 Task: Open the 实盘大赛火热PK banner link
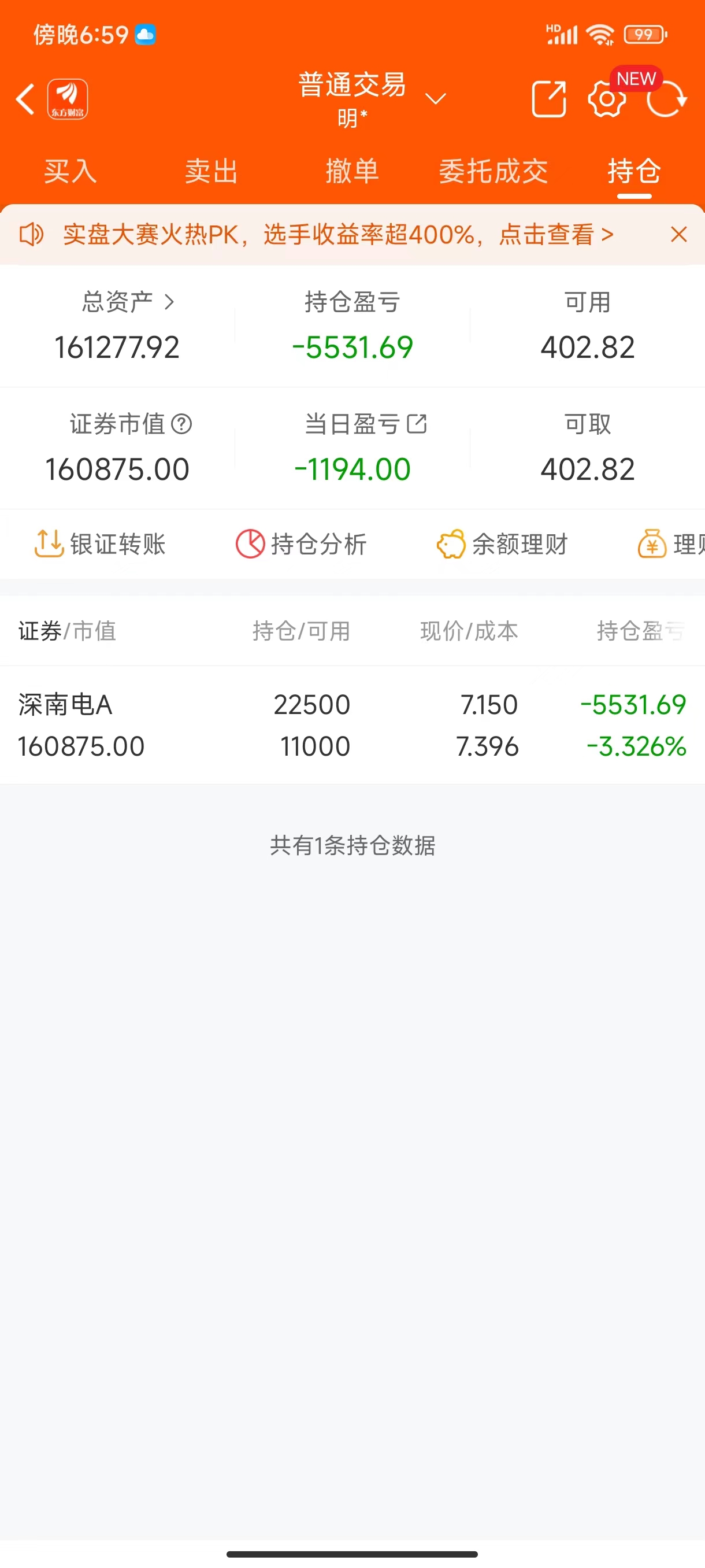point(337,234)
